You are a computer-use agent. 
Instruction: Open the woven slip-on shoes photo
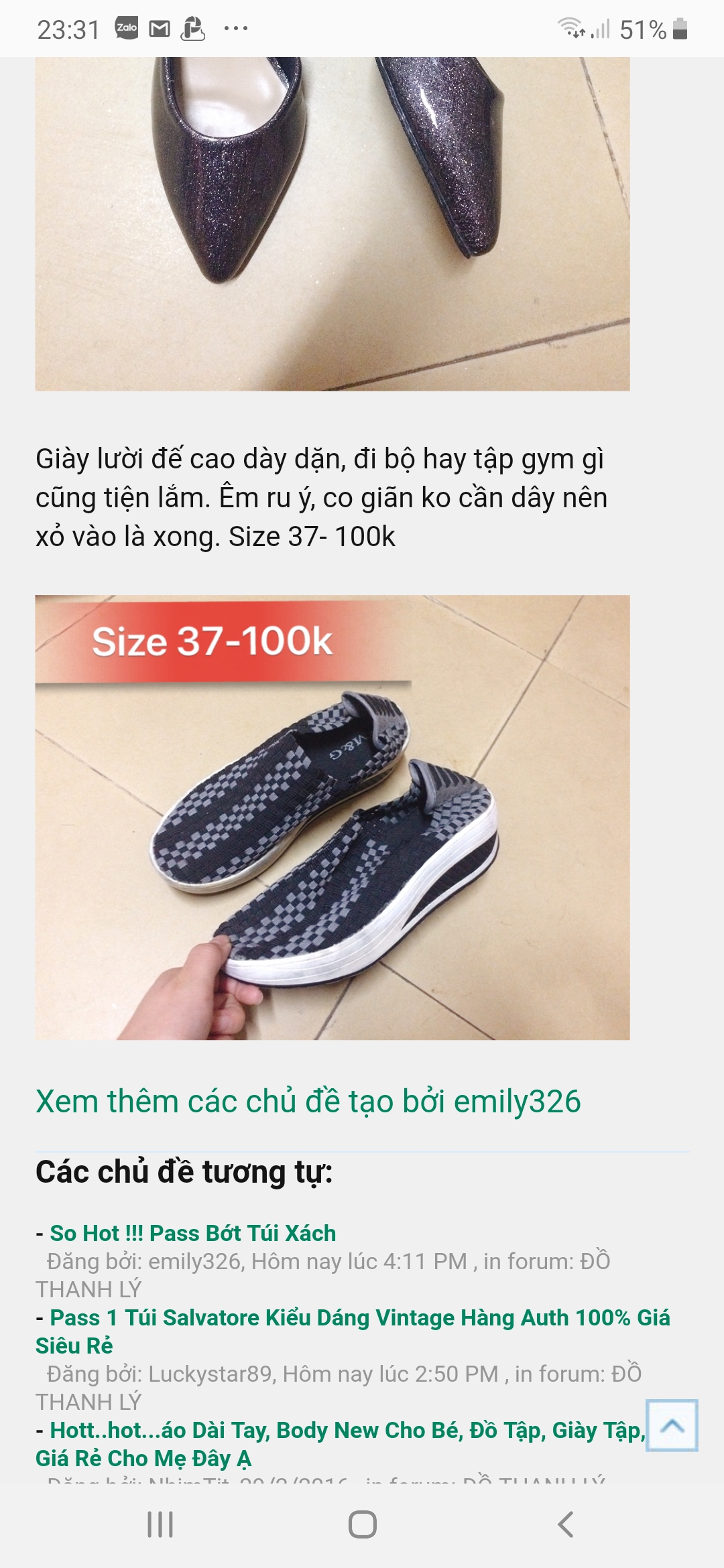tap(332, 818)
